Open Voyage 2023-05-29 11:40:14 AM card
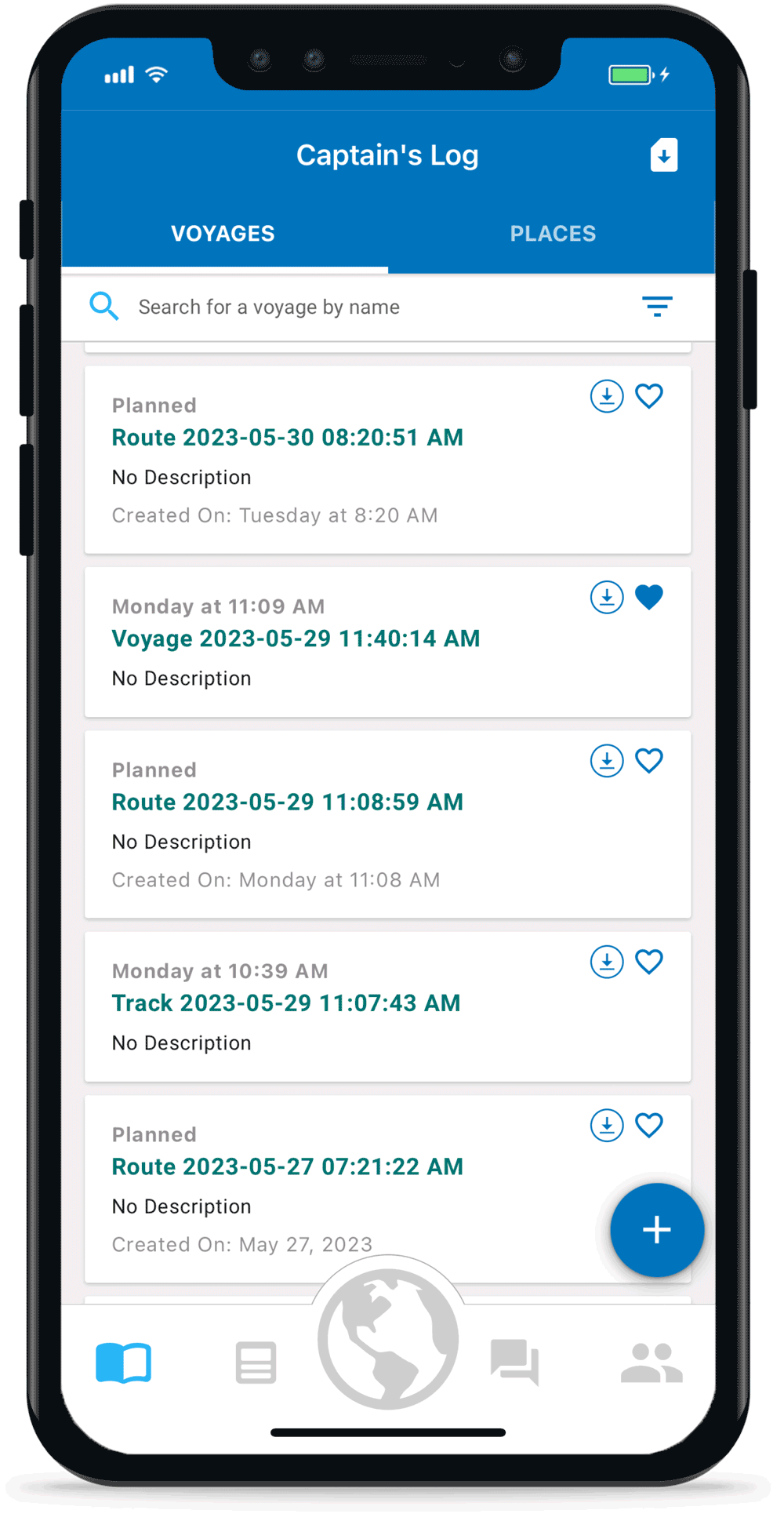This screenshot has height=1521, width=784. click(296, 639)
